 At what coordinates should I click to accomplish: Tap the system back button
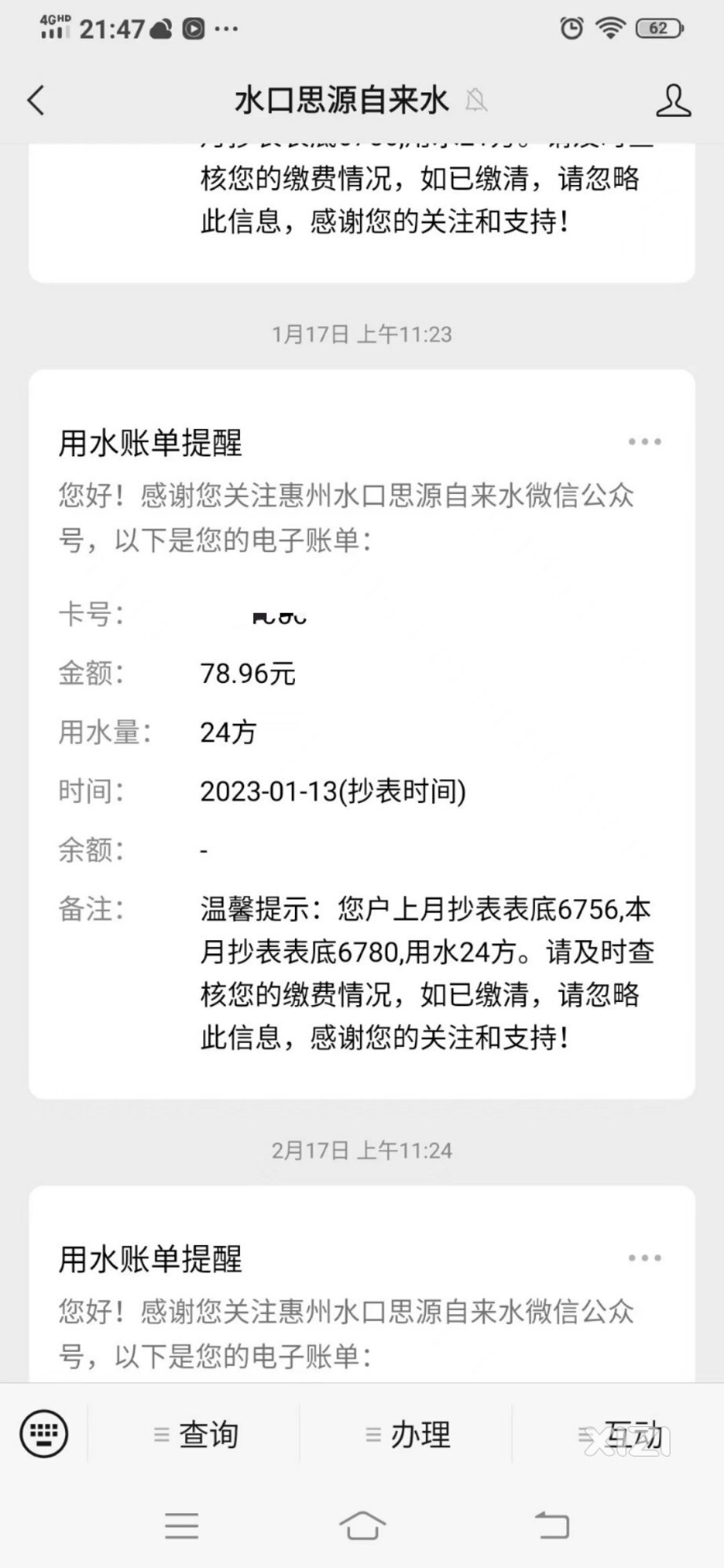click(551, 1526)
